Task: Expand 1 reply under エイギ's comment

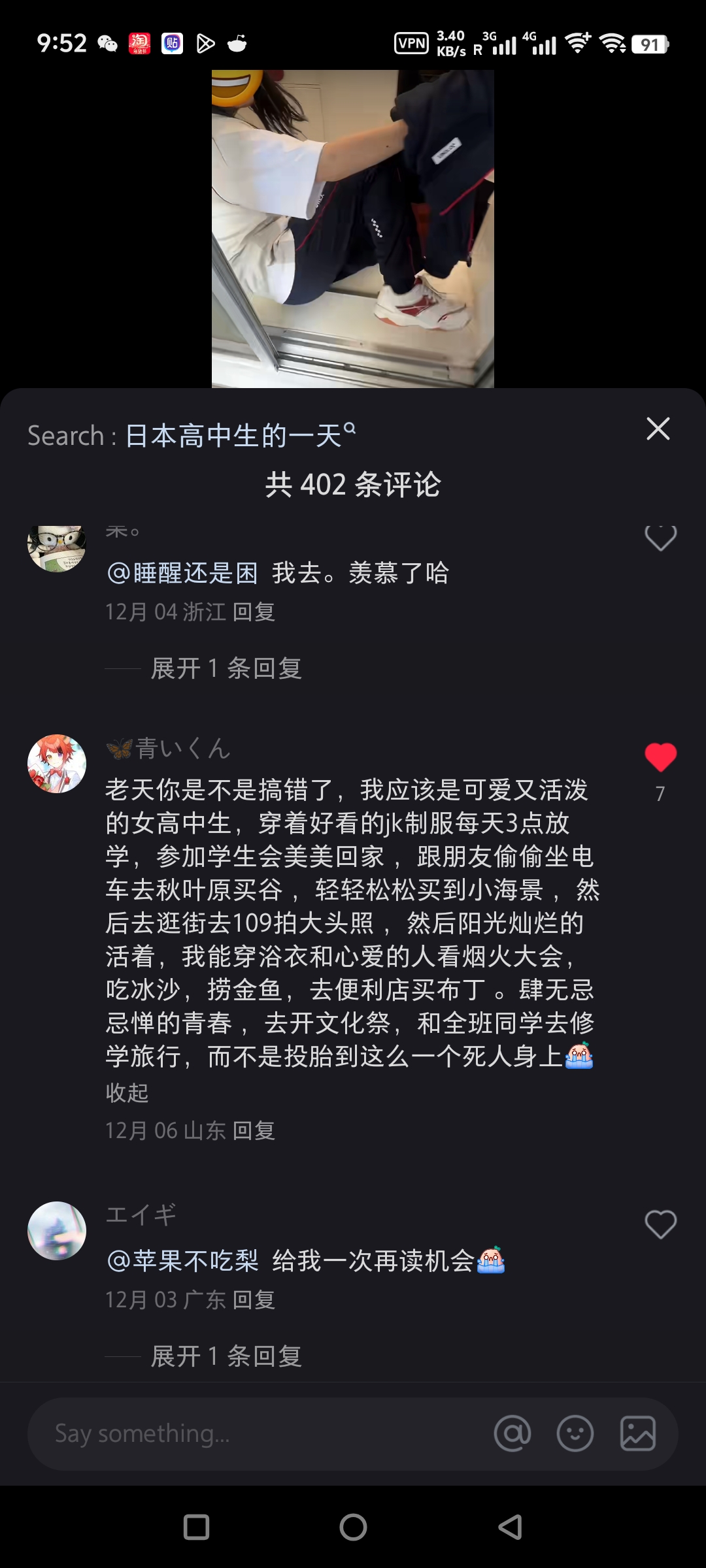Action: tap(226, 1357)
